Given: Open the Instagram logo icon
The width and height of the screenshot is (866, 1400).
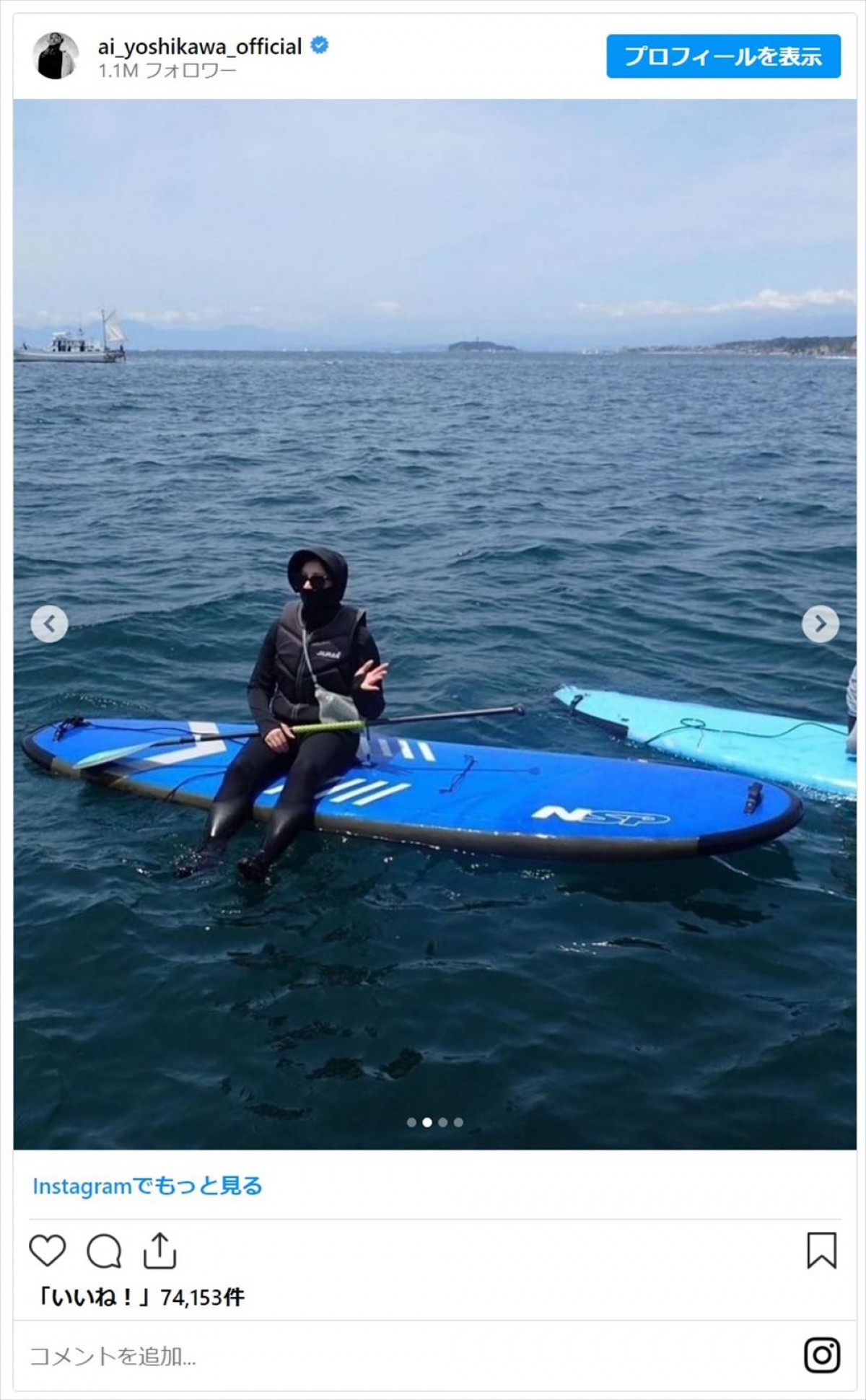Looking at the screenshot, I should [x=821, y=1355].
